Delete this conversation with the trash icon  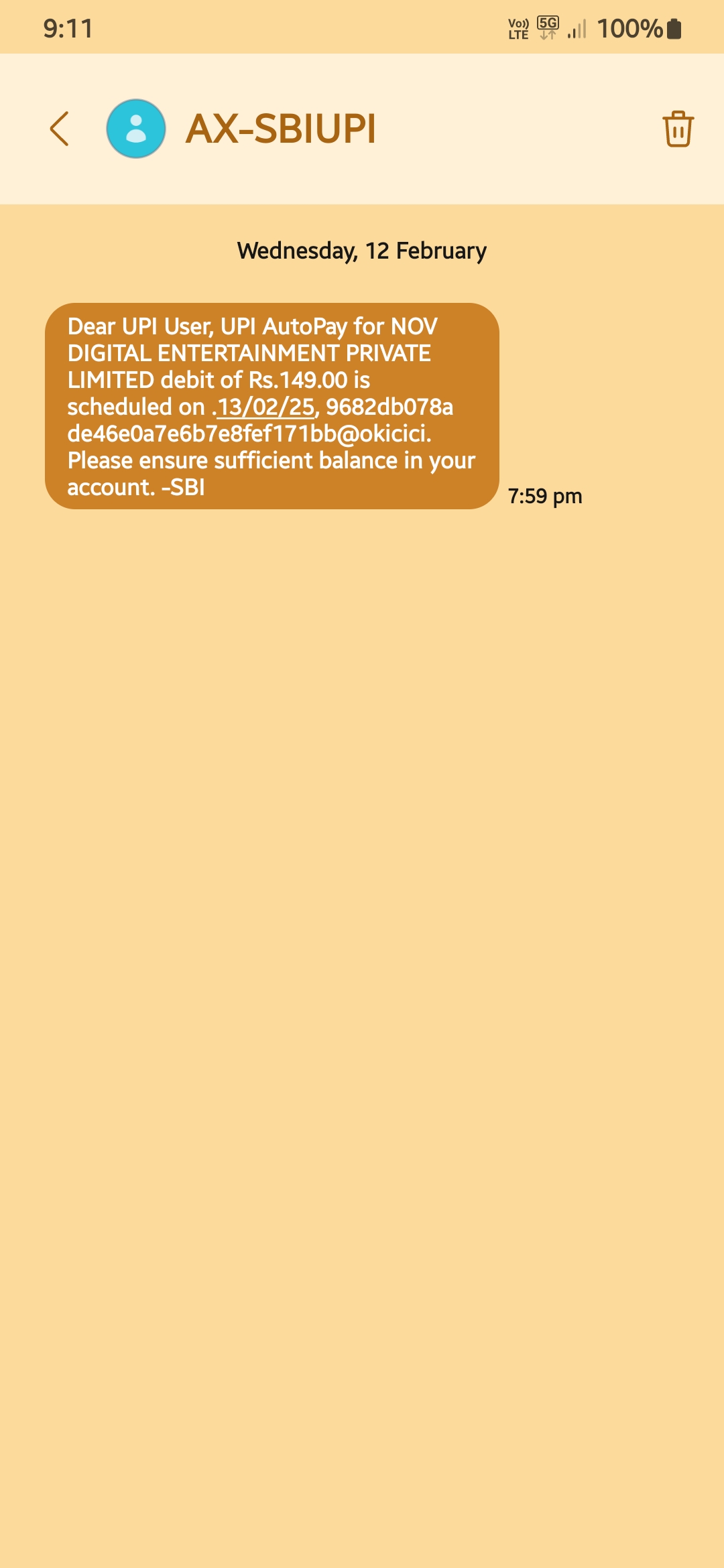click(x=678, y=129)
